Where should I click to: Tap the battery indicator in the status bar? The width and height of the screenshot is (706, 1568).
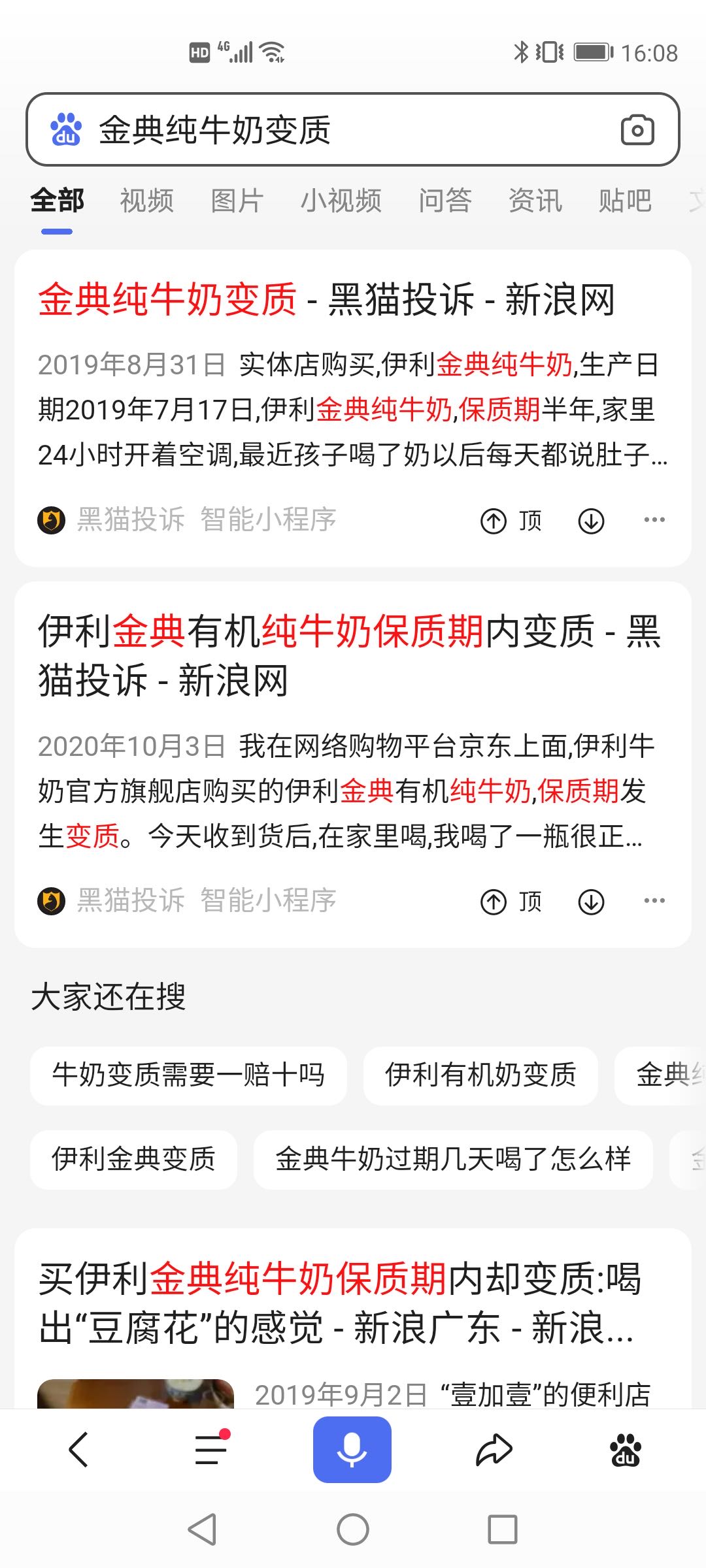pyautogui.click(x=593, y=51)
